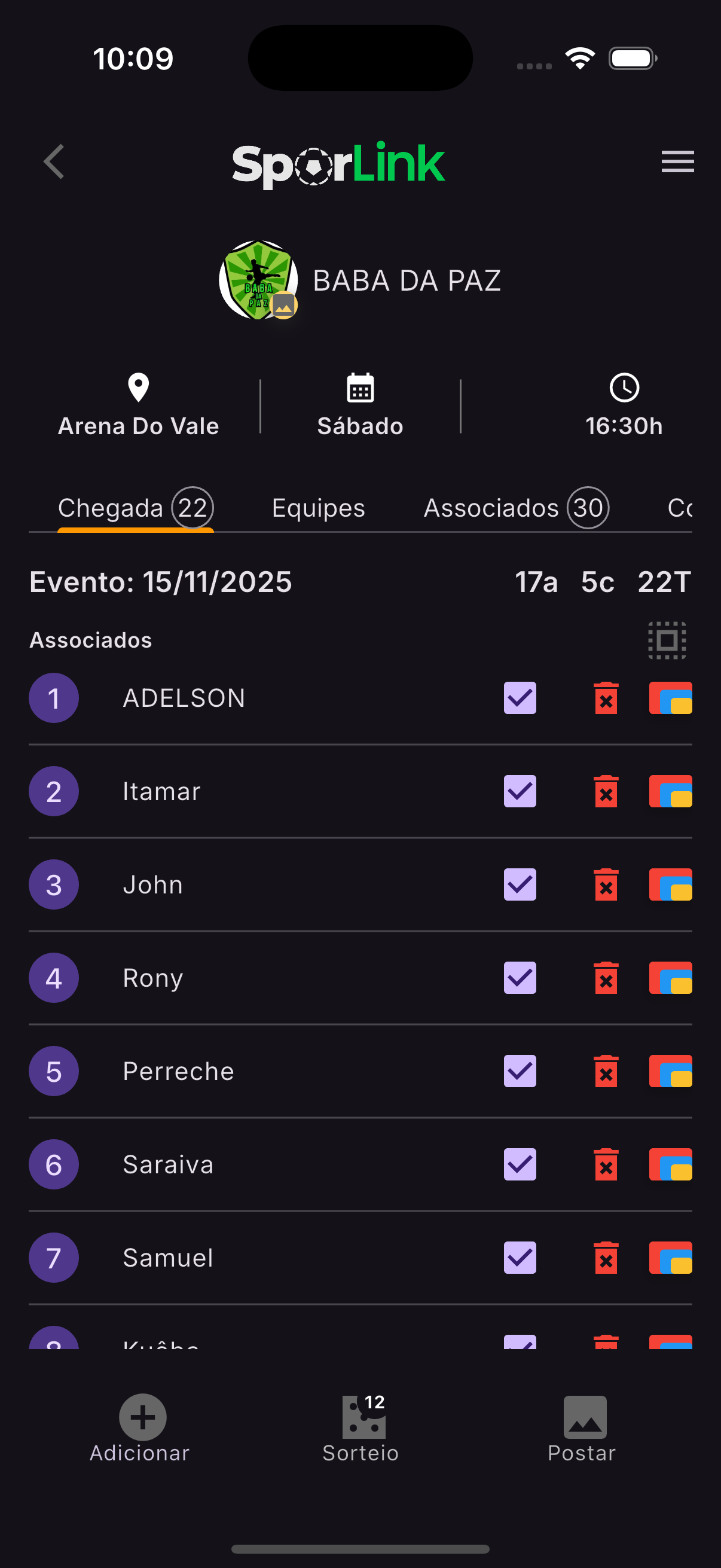
Task: Open the Associados 30 tab
Action: point(514,508)
